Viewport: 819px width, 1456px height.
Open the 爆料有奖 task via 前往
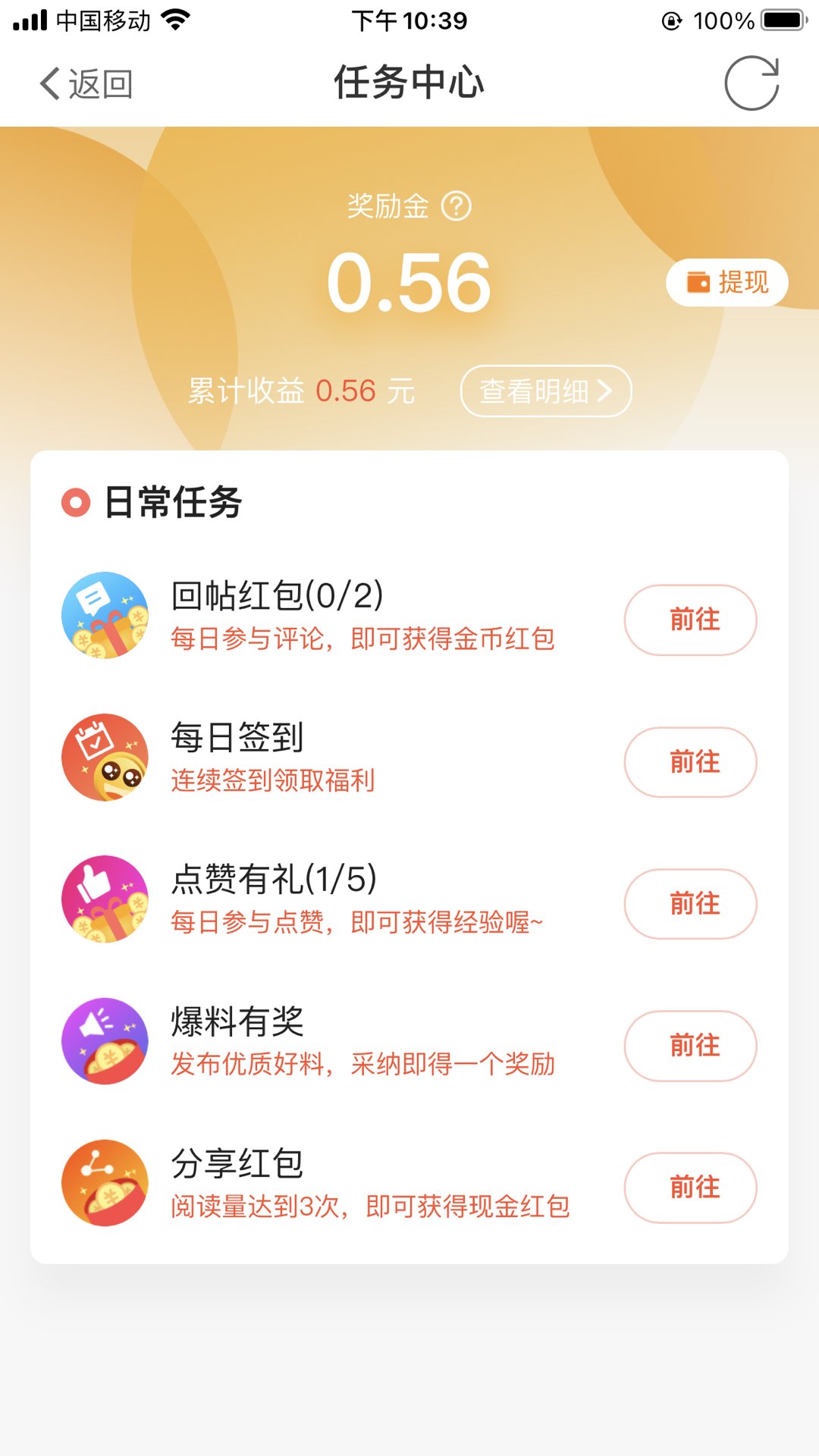tap(690, 1046)
